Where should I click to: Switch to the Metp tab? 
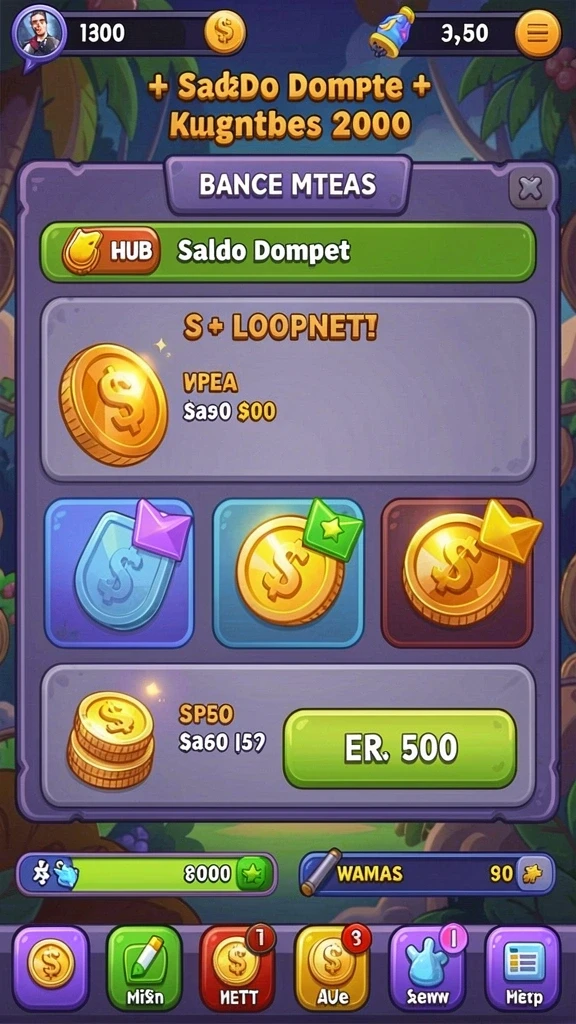point(522,967)
